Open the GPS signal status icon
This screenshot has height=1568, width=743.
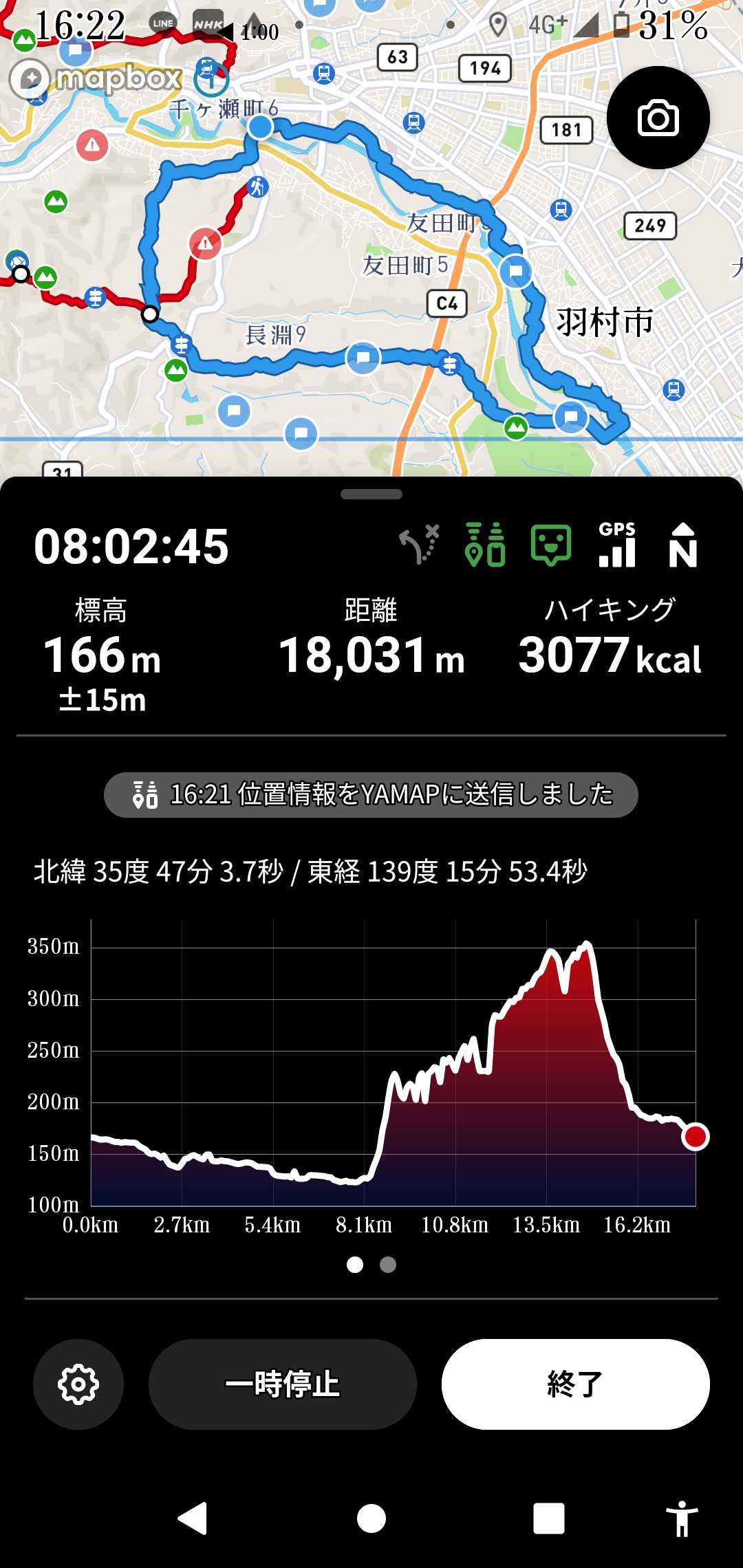tap(617, 545)
